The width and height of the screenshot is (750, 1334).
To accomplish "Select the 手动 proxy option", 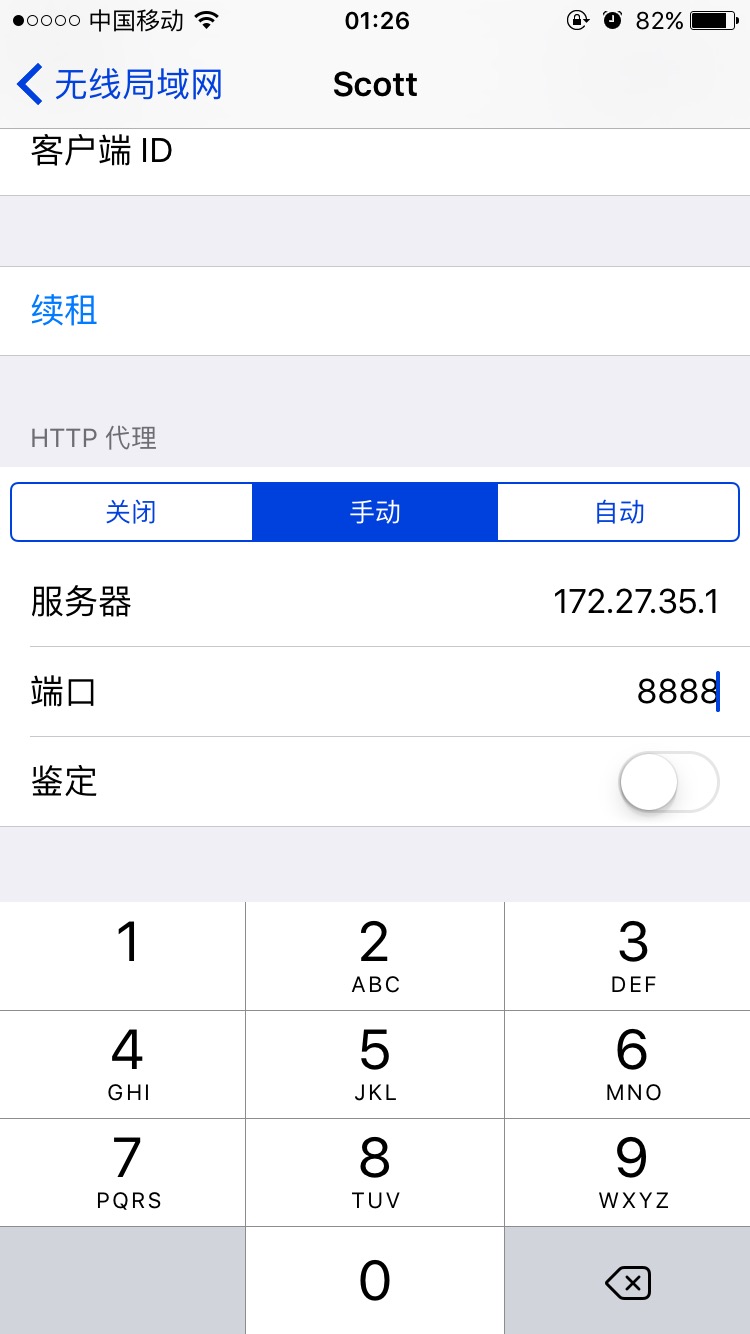I will pos(375,512).
